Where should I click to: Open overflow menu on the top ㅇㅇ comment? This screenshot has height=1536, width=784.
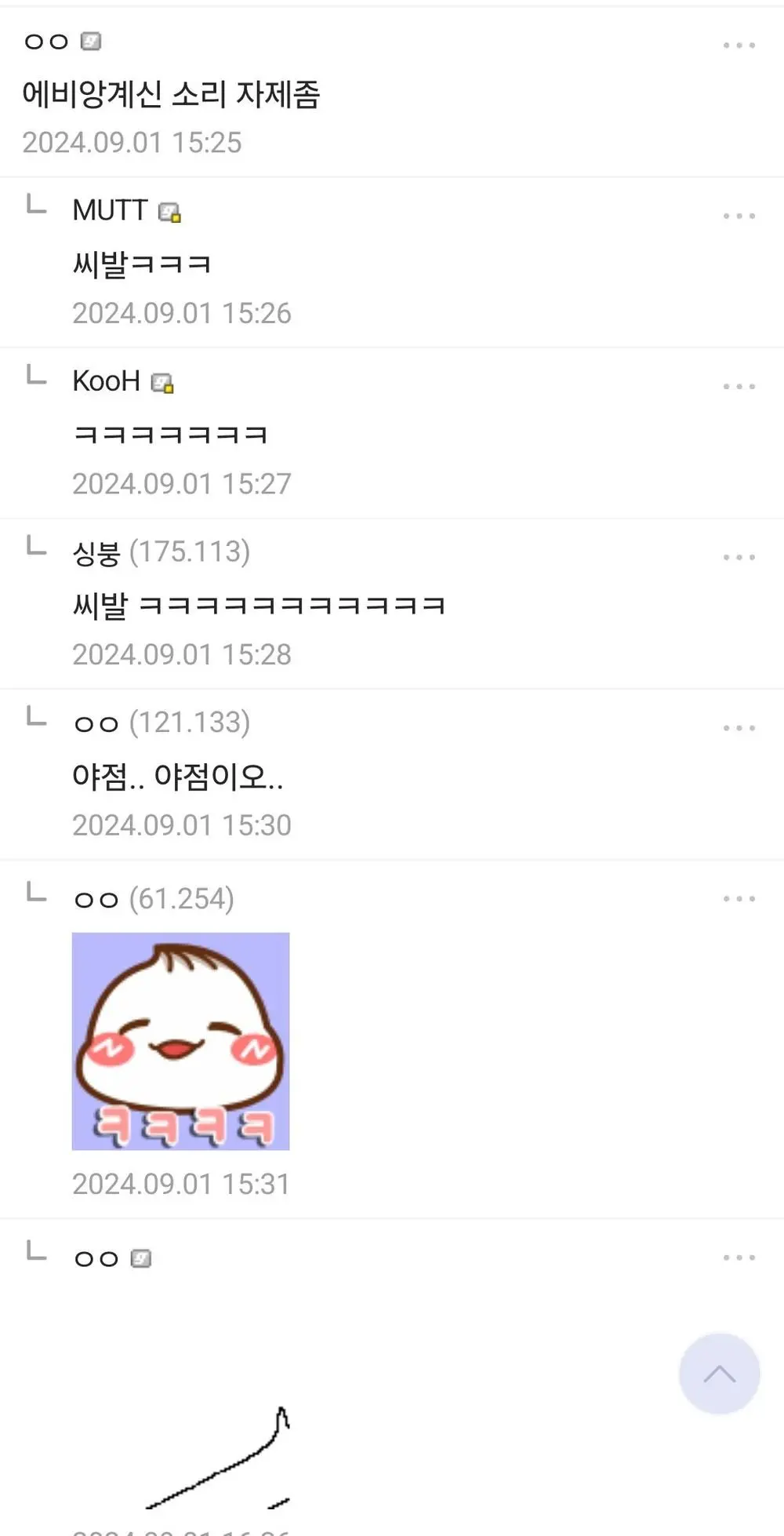[739, 45]
